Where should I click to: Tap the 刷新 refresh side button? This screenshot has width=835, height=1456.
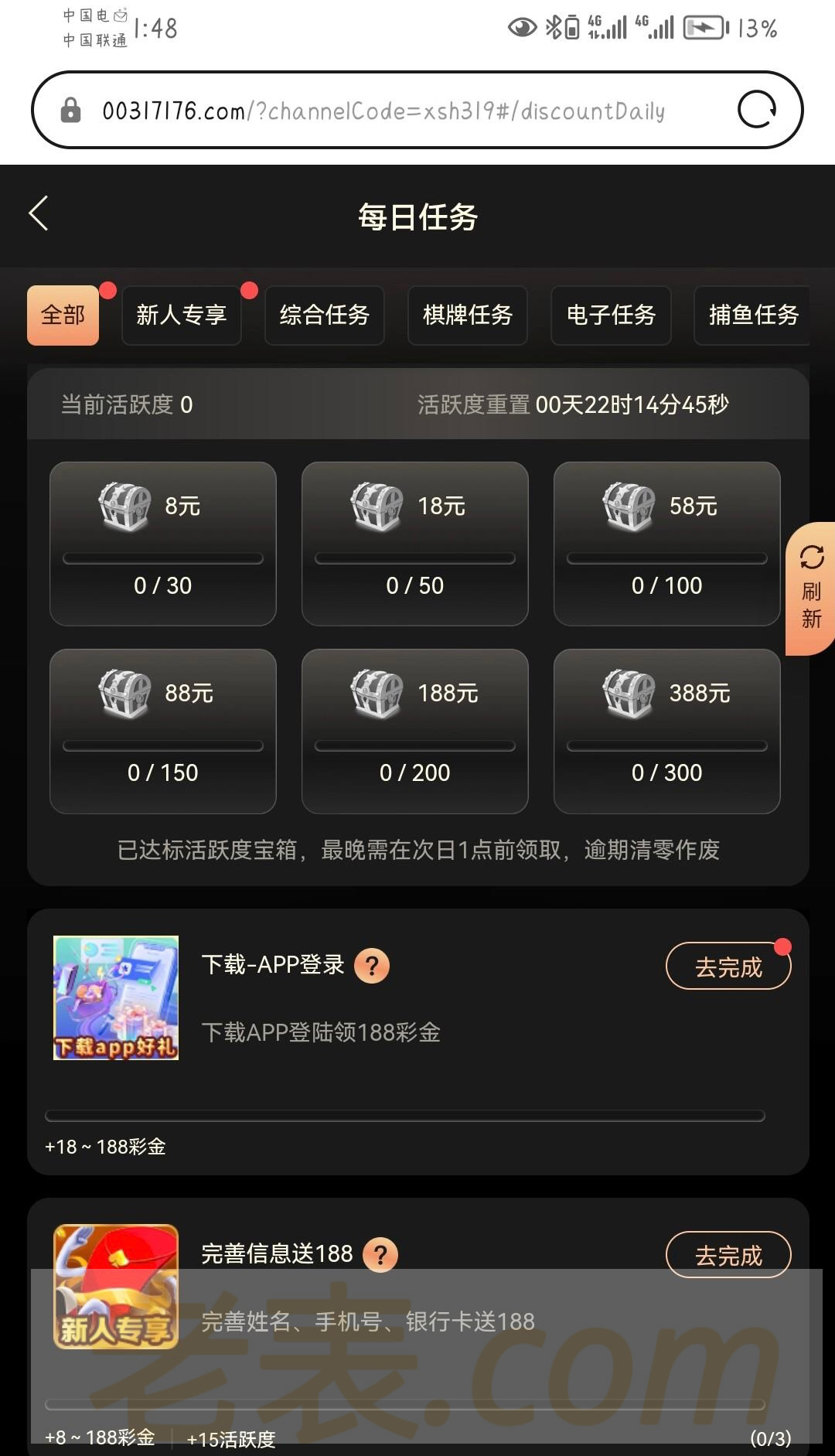[x=811, y=589]
